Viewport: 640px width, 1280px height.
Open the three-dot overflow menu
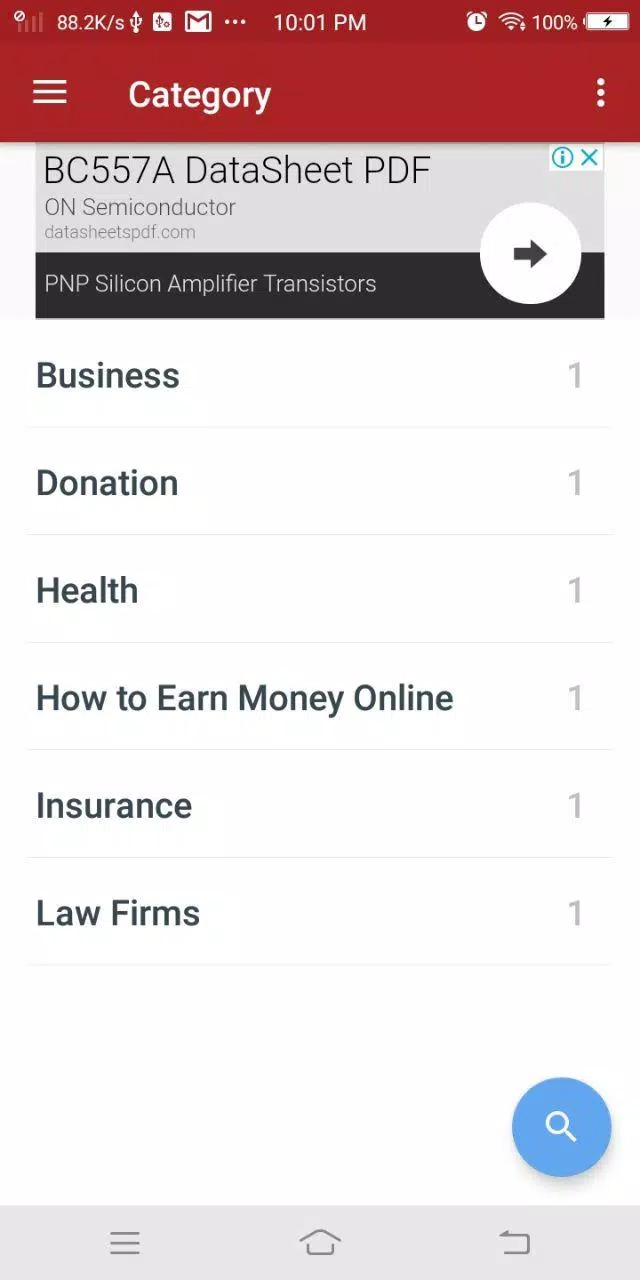click(x=600, y=93)
